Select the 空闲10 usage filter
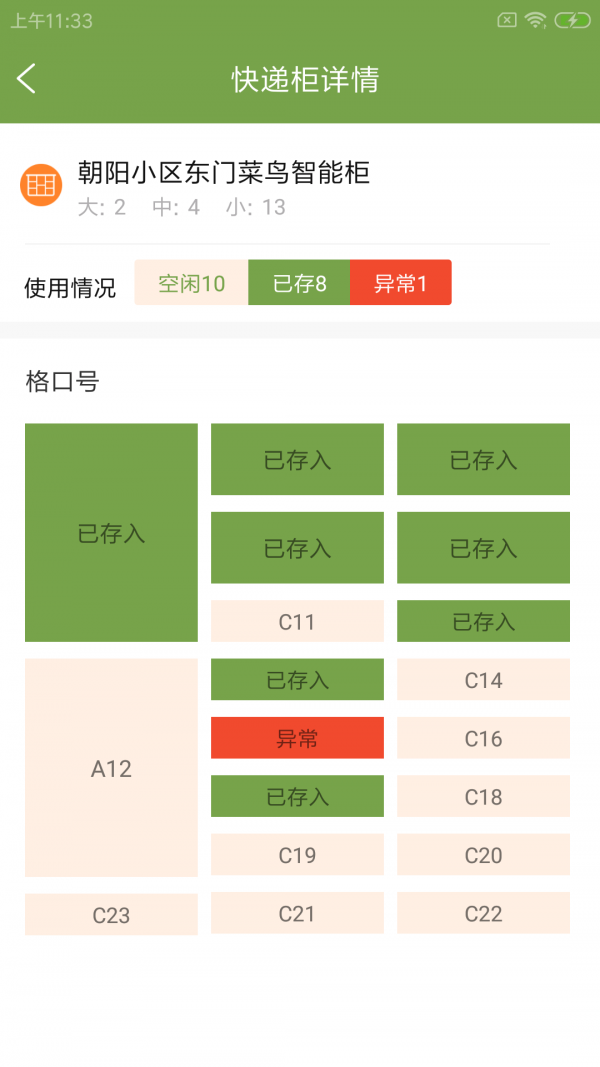The height and width of the screenshot is (1067, 600). pos(191,283)
